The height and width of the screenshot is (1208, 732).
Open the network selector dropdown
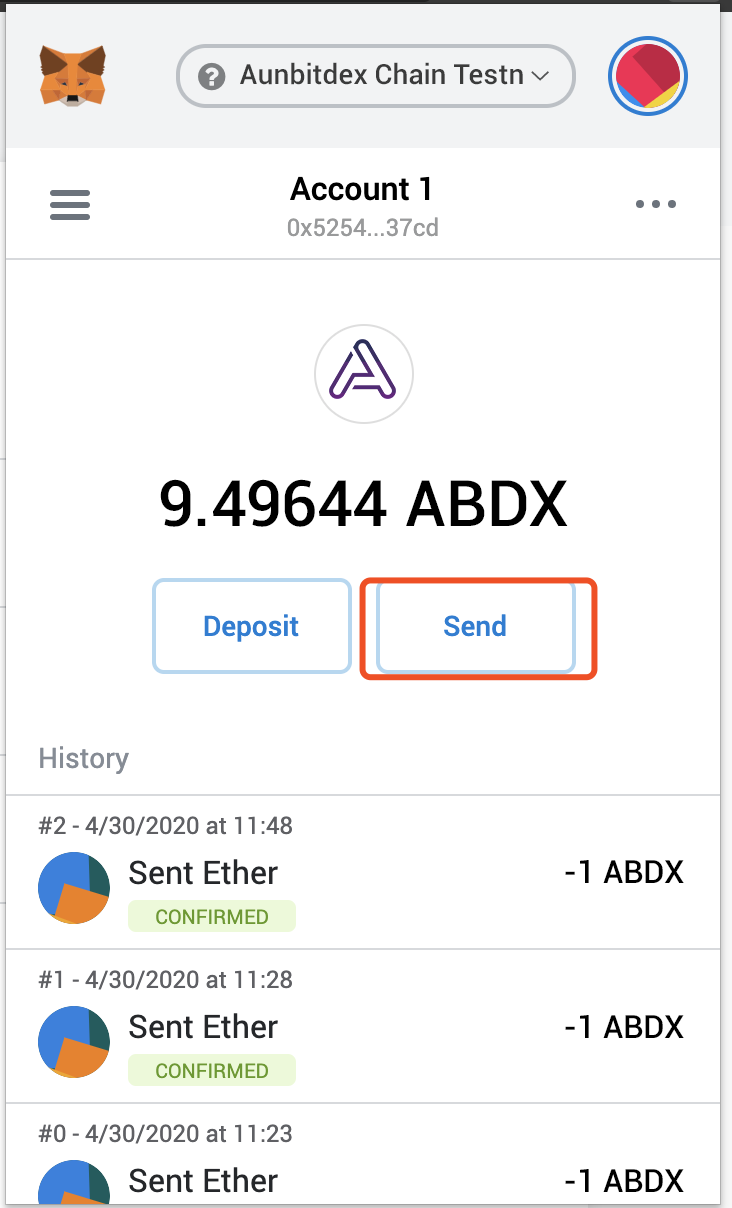coord(375,76)
